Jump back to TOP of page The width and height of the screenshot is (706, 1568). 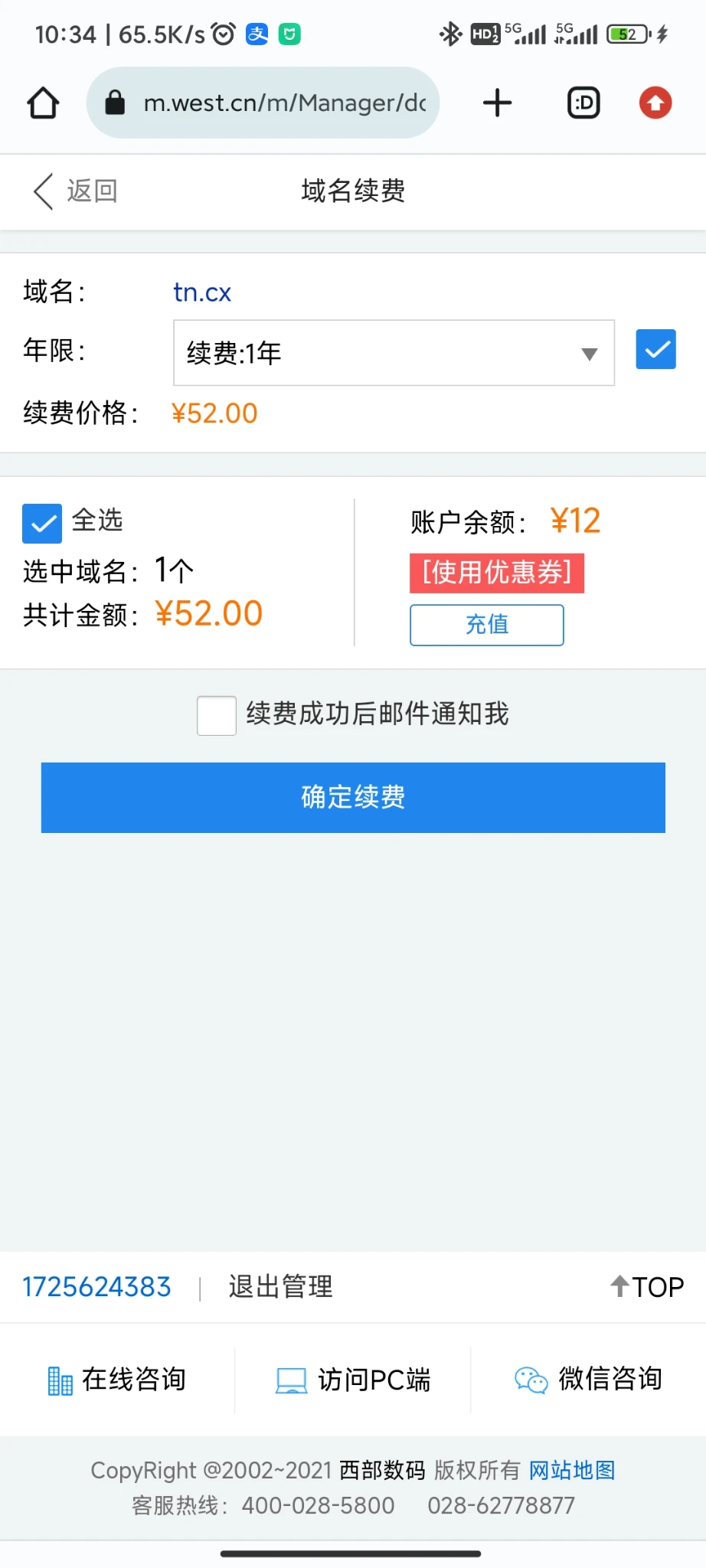647,1287
